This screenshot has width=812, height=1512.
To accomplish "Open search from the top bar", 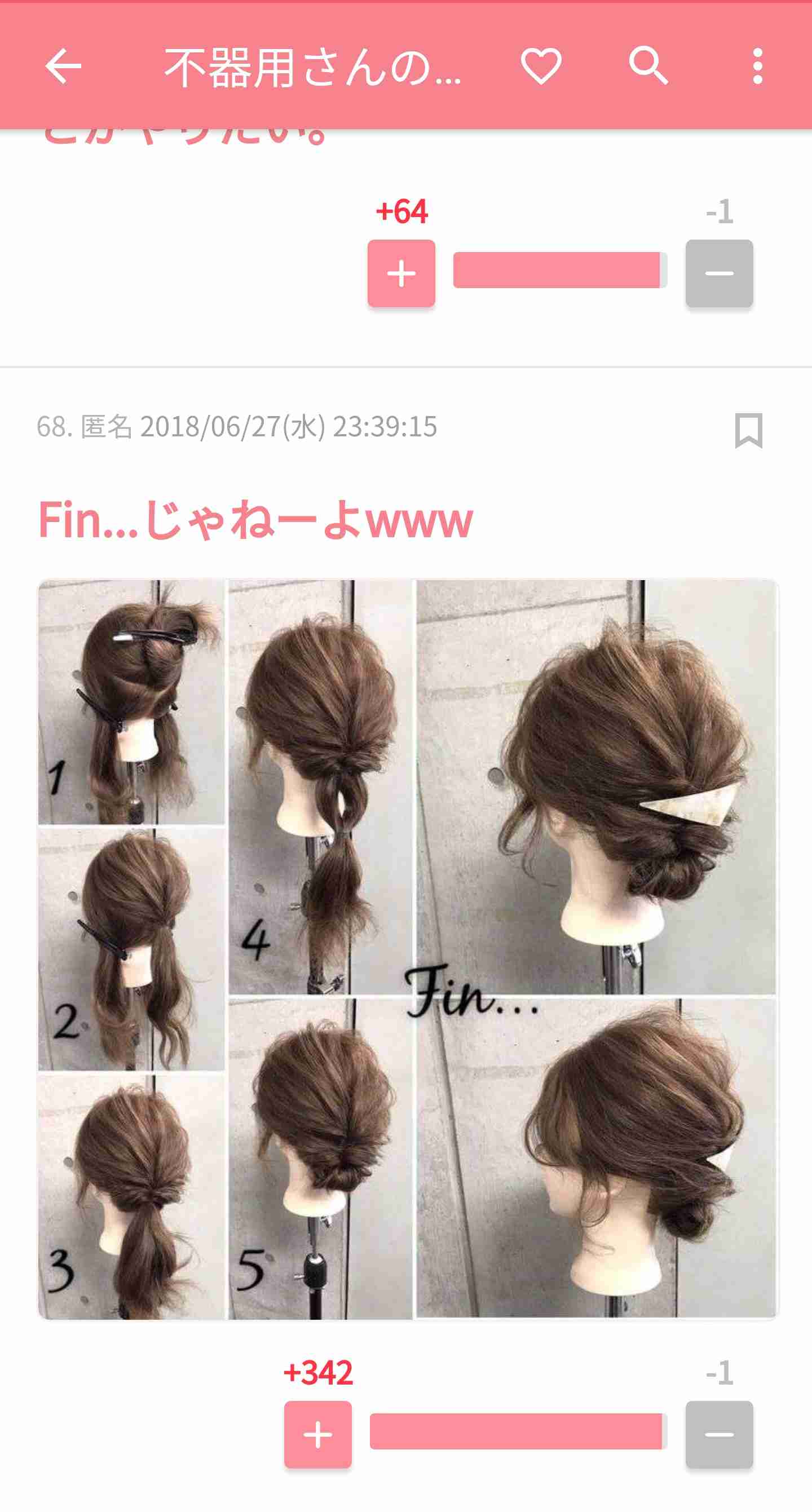I will tap(648, 65).
